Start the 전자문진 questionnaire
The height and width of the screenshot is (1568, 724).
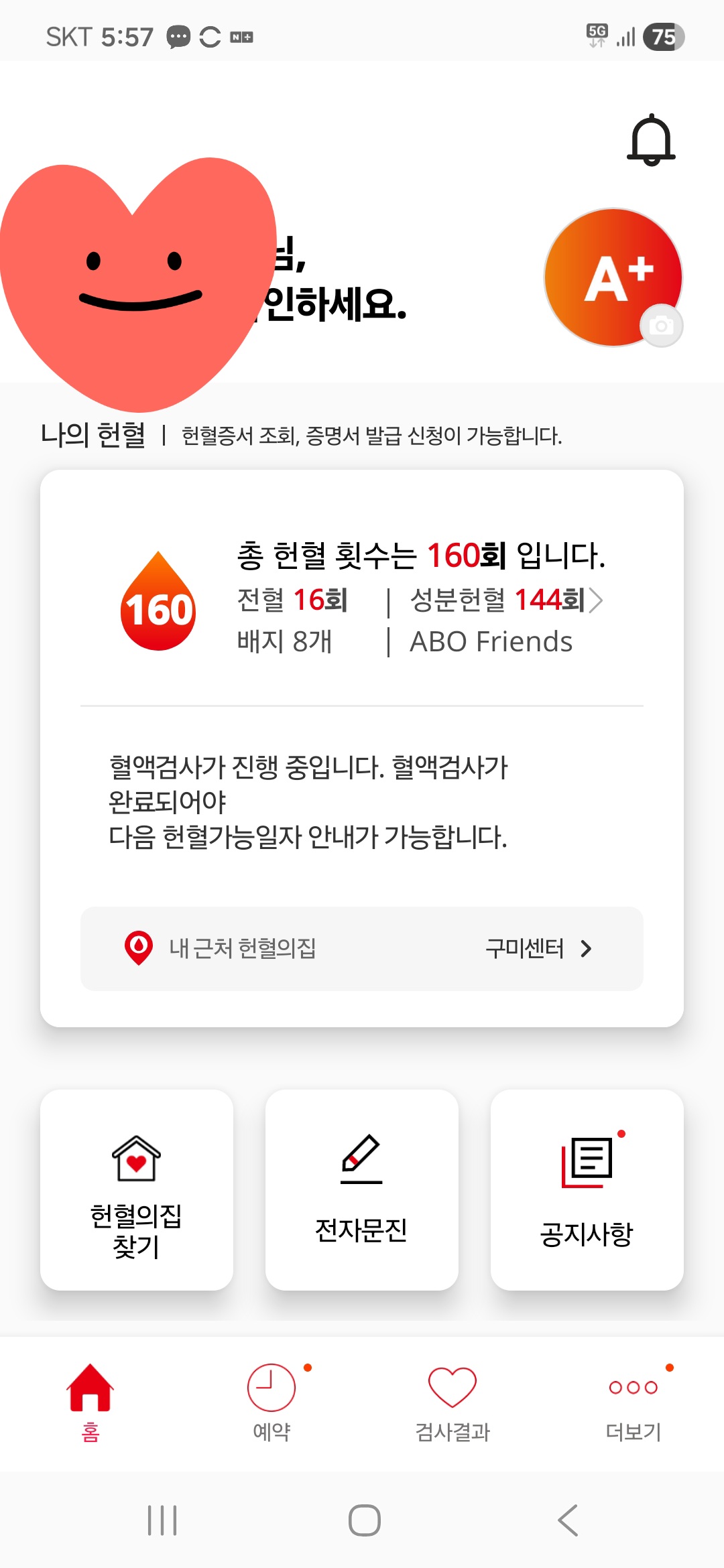click(362, 1189)
